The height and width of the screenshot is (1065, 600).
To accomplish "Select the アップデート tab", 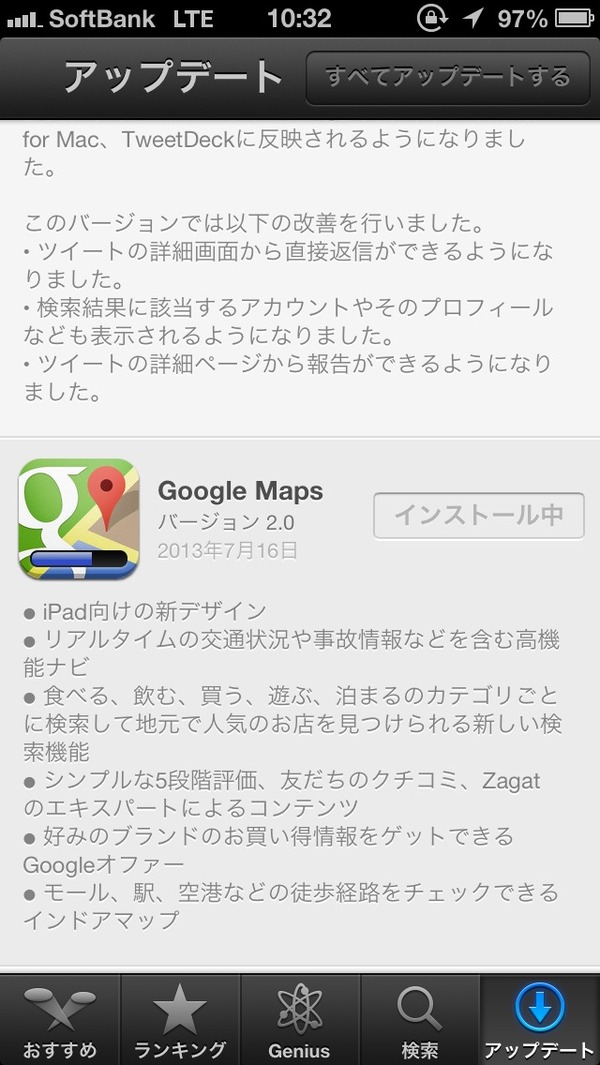I will (540, 1020).
